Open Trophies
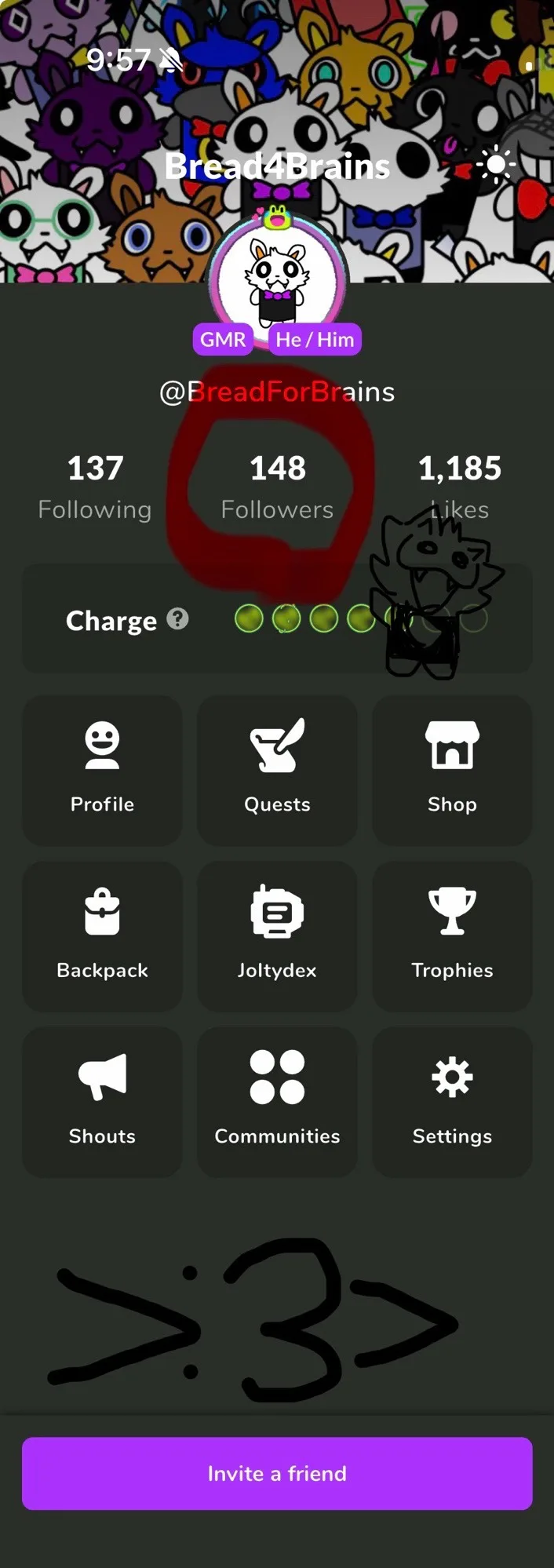Viewport: 554px width, 1568px height. pyautogui.click(x=452, y=936)
